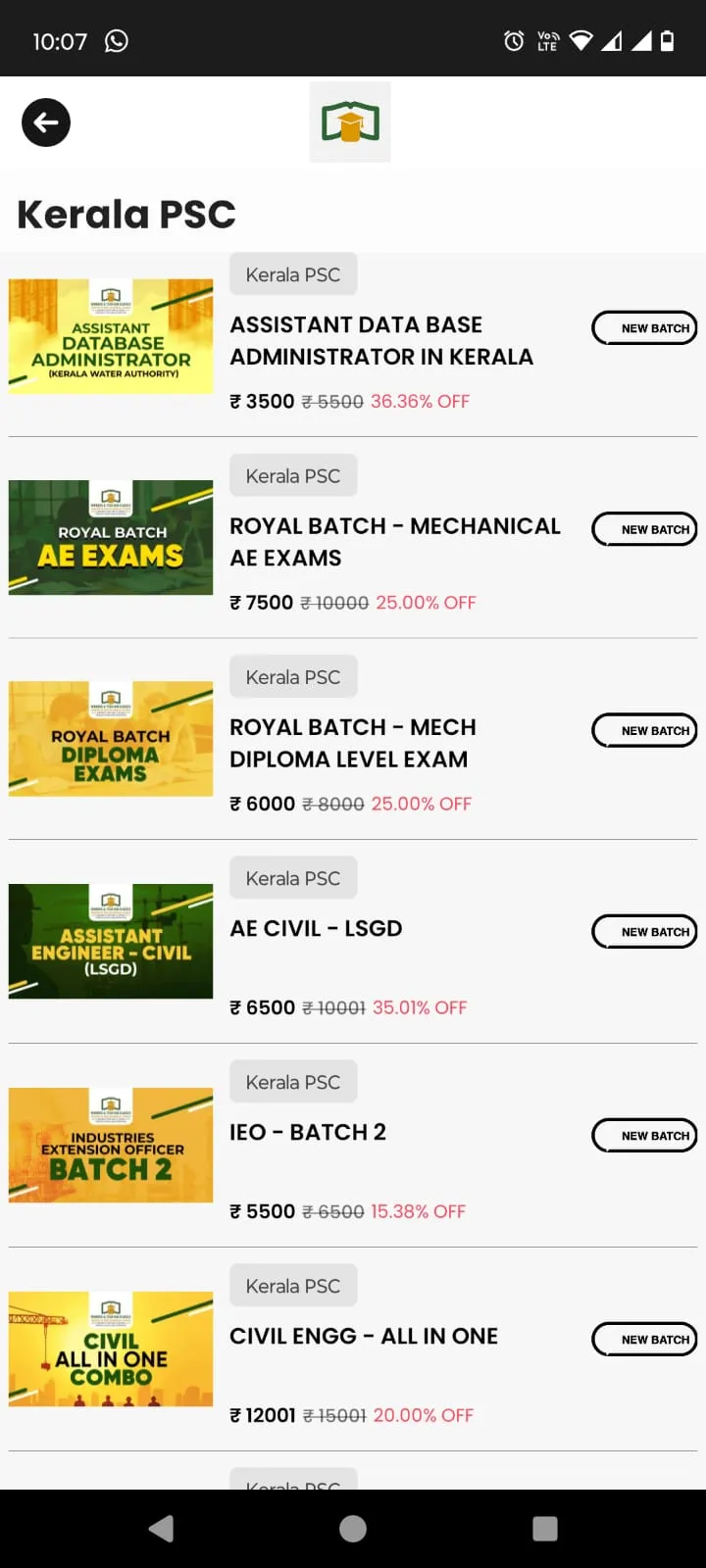Tap the system home button
The height and width of the screenshot is (1568, 706).
[x=353, y=1529]
